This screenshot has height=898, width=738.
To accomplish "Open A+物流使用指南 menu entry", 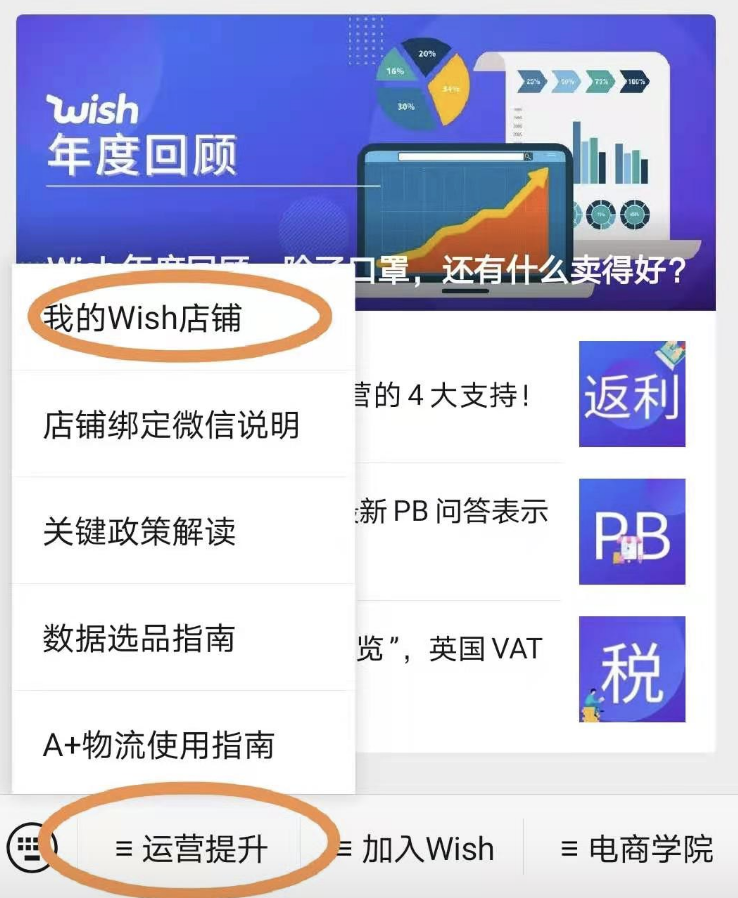I will pos(158,745).
